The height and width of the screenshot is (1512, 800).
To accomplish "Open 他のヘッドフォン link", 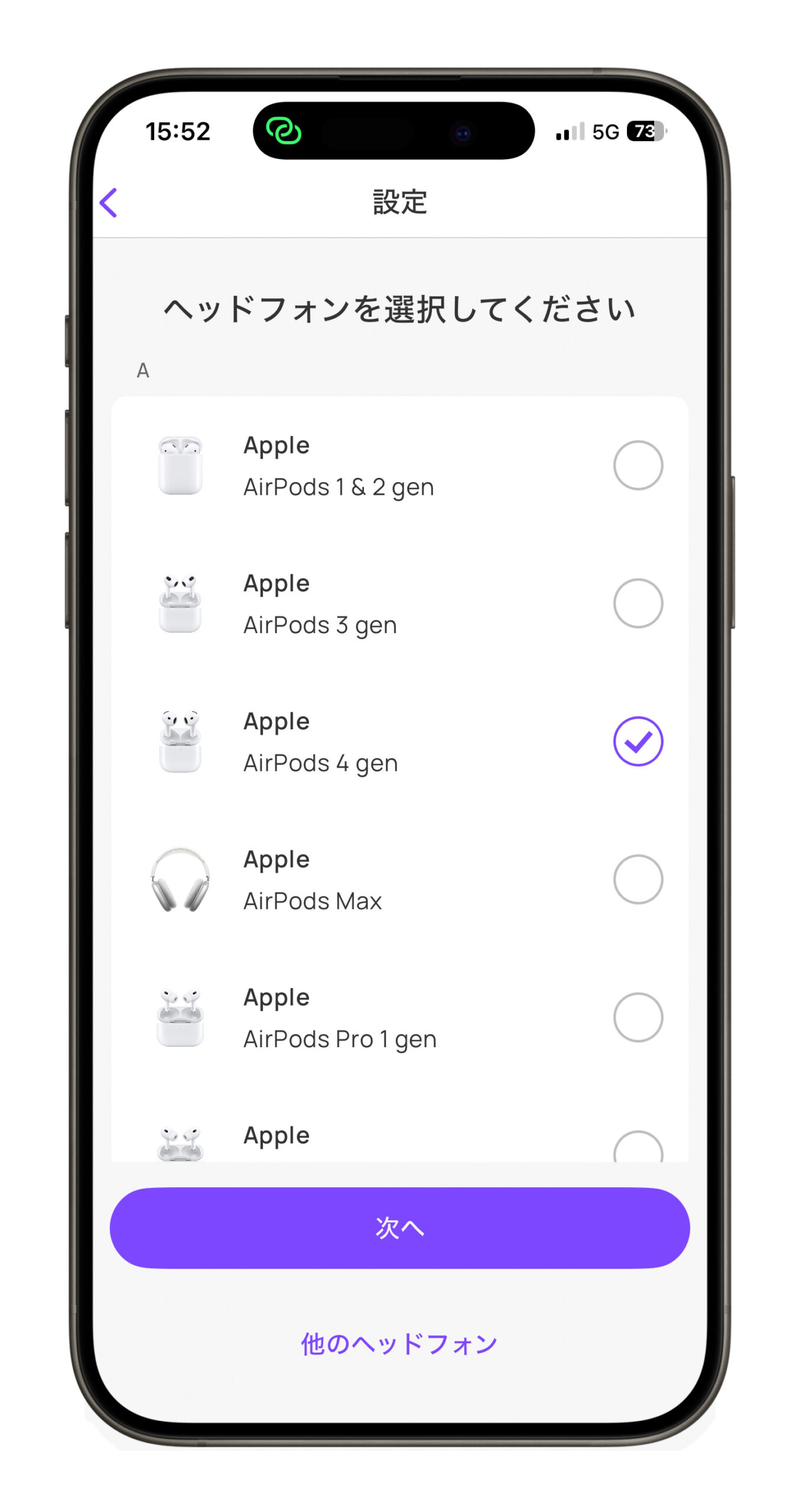I will pos(399,1344).
